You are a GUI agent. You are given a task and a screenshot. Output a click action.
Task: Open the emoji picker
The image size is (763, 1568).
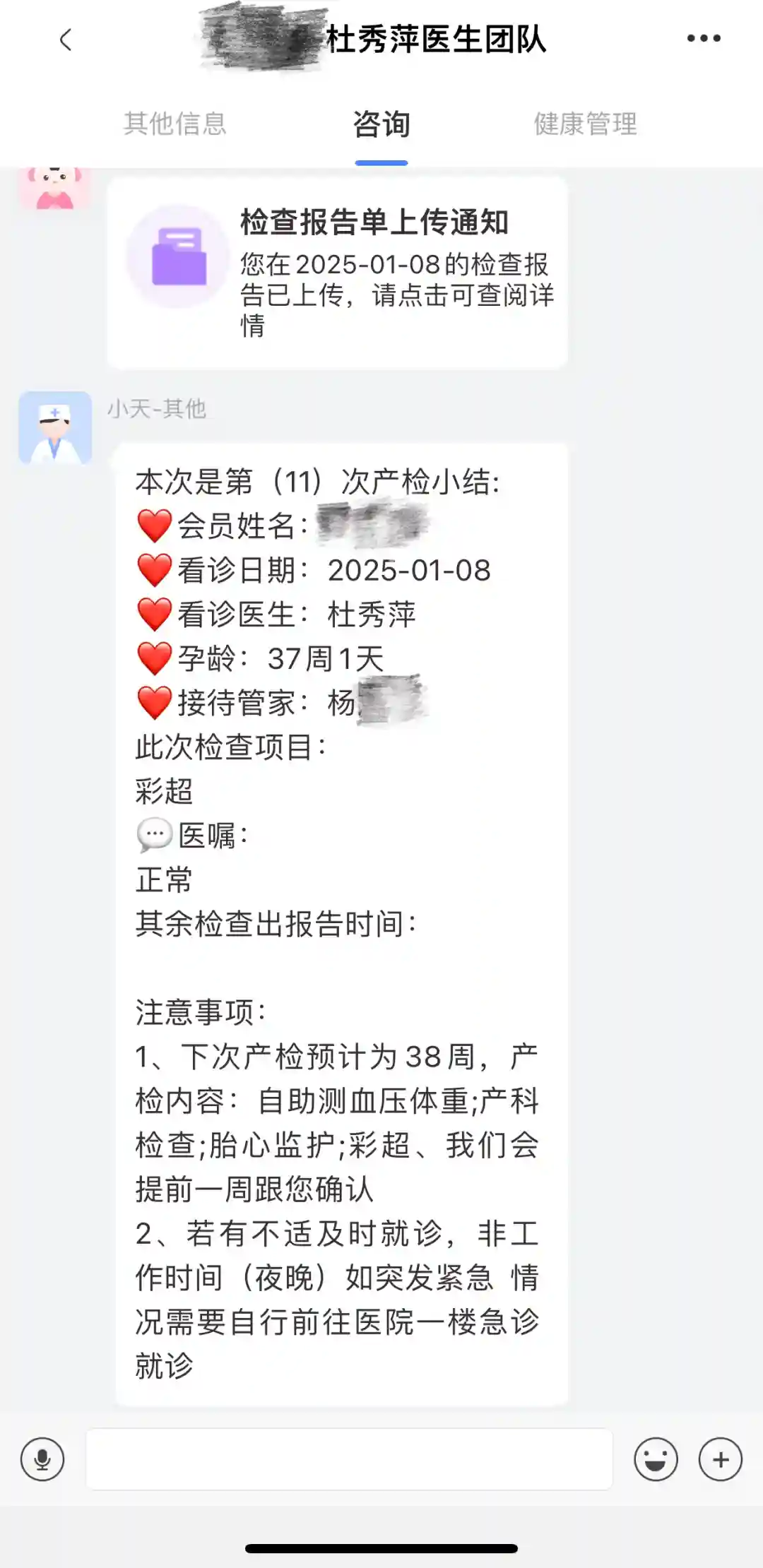point(656,1459)
